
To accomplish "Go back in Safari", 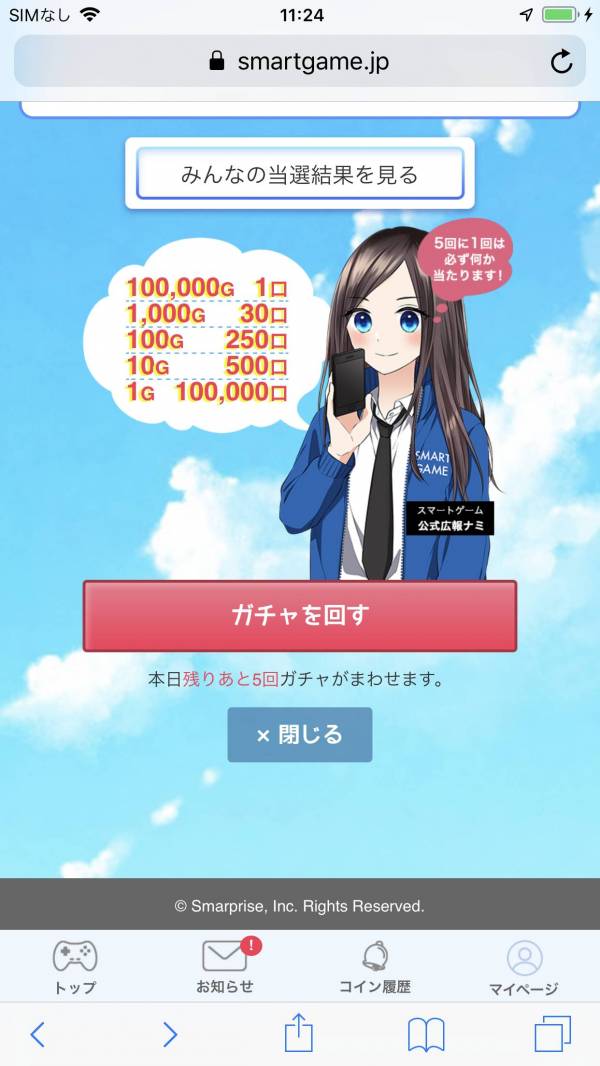I will 37,1034.
